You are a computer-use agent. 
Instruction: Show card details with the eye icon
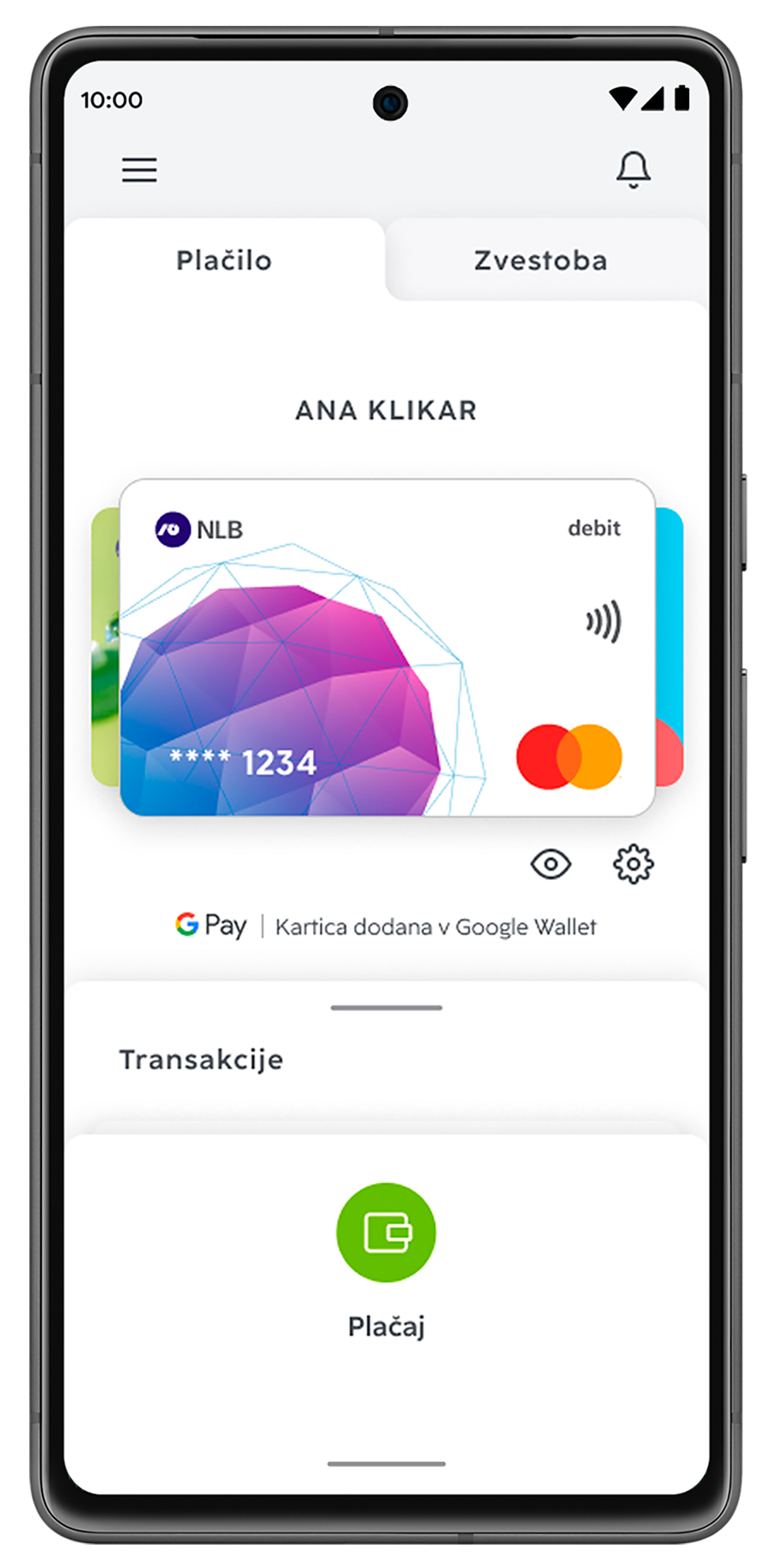pyautogui.click(x=551, y=865)
